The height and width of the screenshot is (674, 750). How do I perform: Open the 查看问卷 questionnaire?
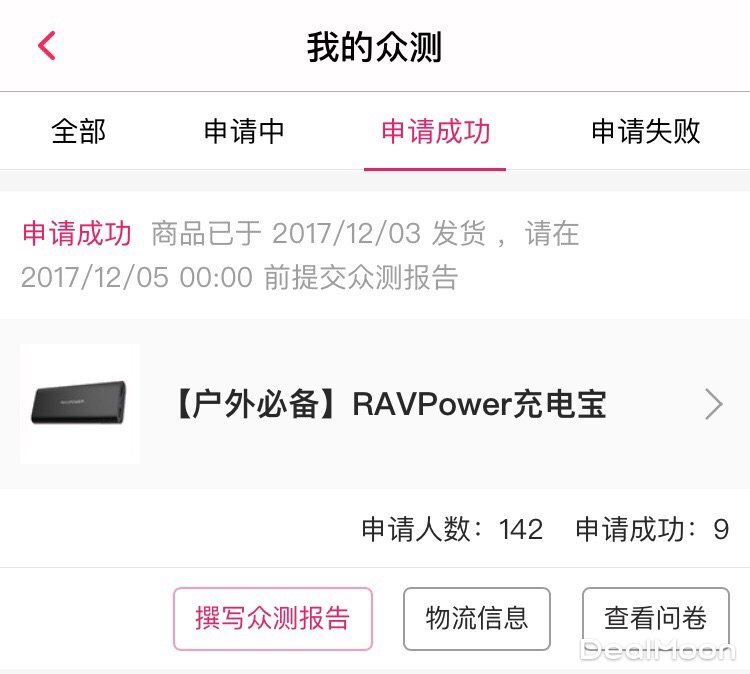click(x=655, y=618)
